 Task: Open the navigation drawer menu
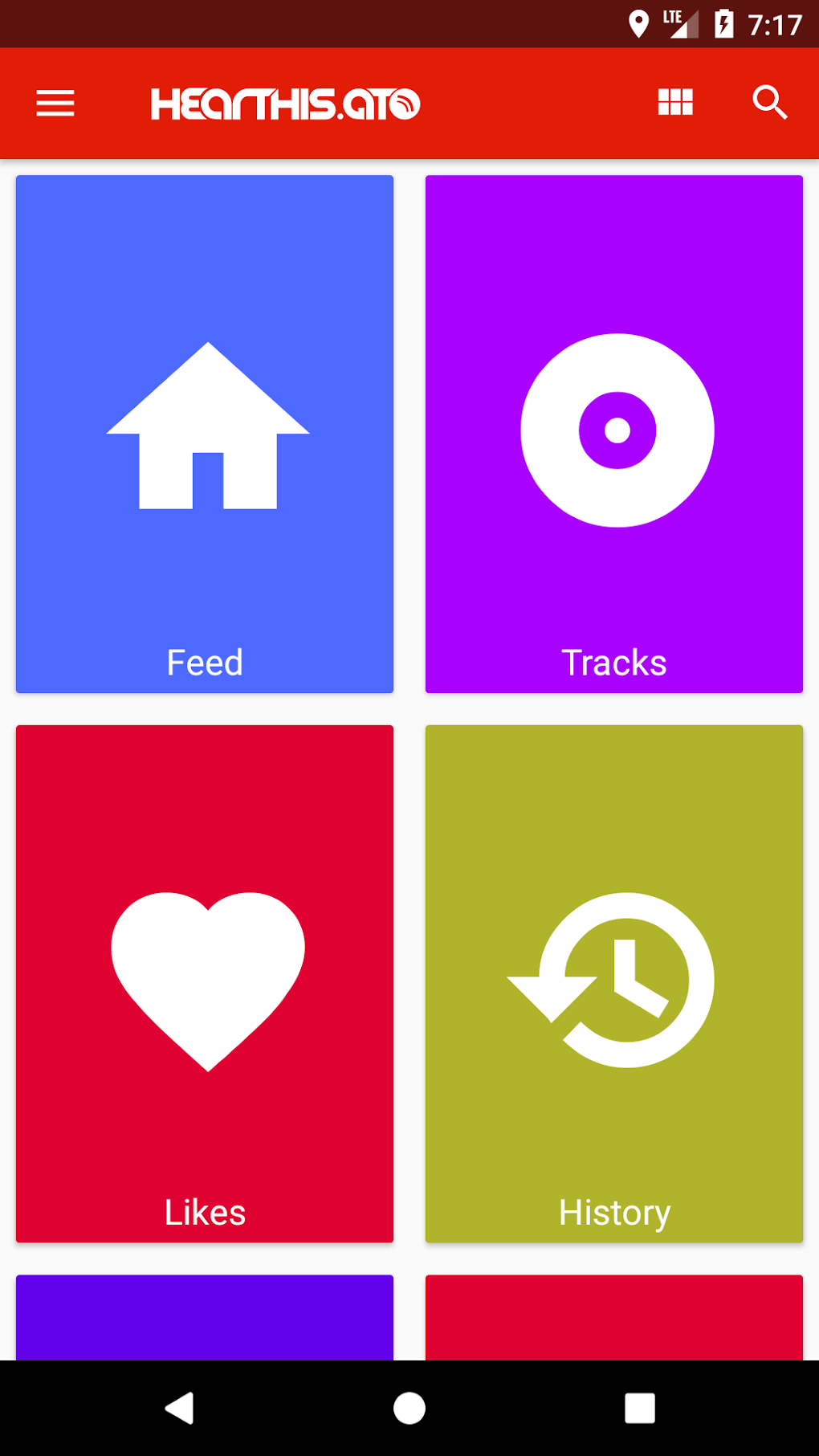click(x=55, y=104)
